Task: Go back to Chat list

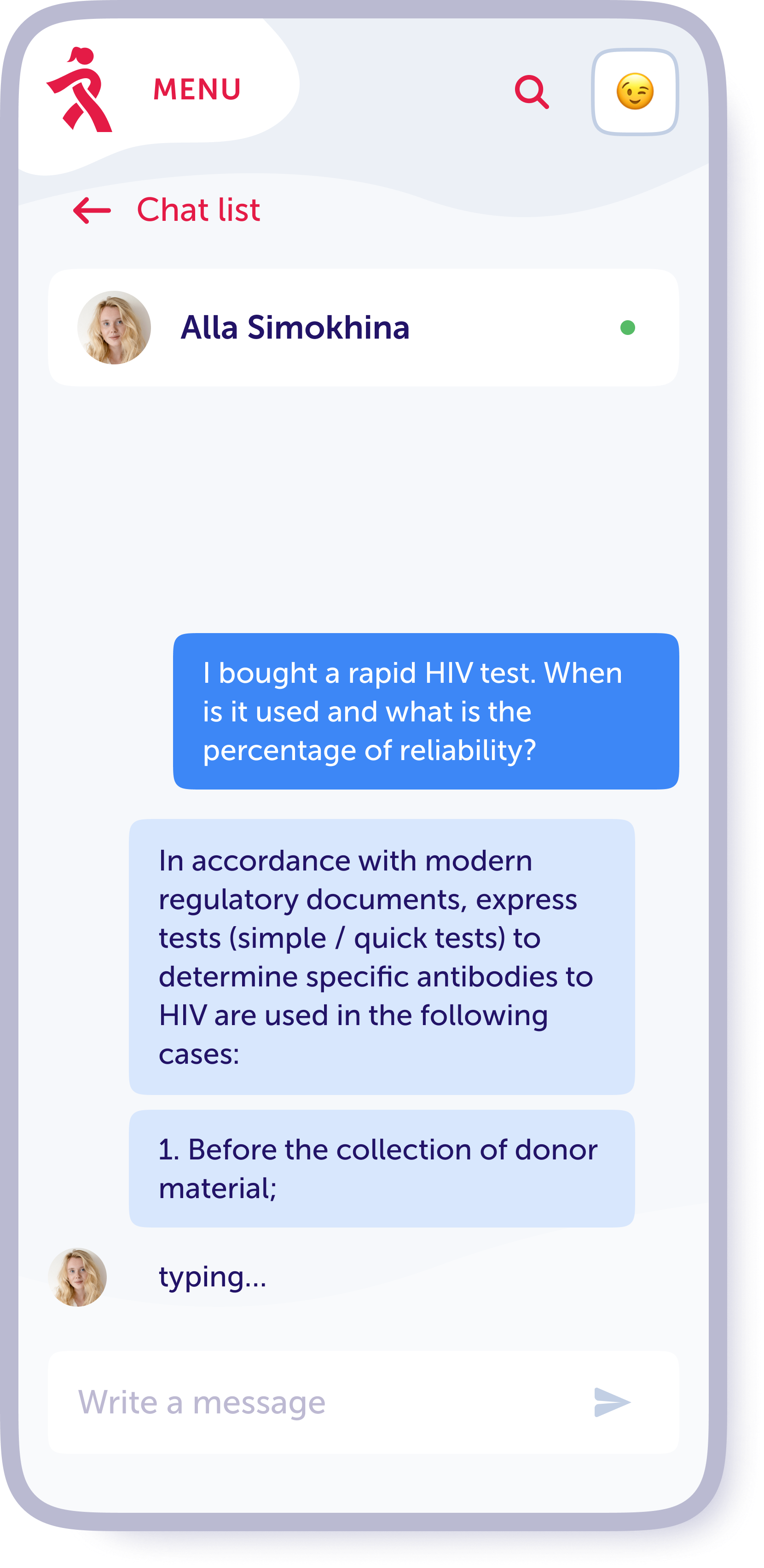Action: click(166, 210)
